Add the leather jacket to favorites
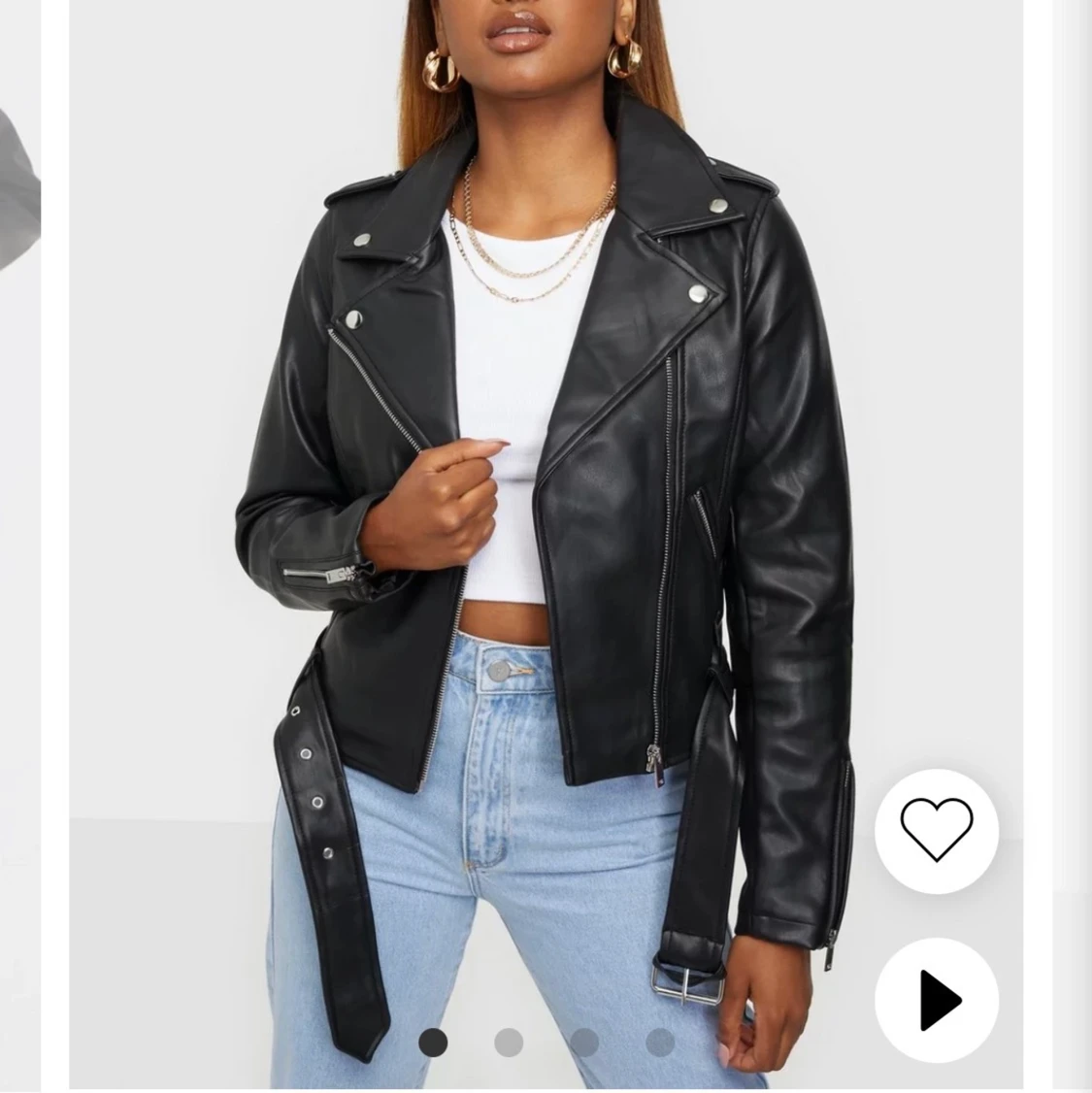This screenshot has width=1092, height=1093. [x=936, y=830]
